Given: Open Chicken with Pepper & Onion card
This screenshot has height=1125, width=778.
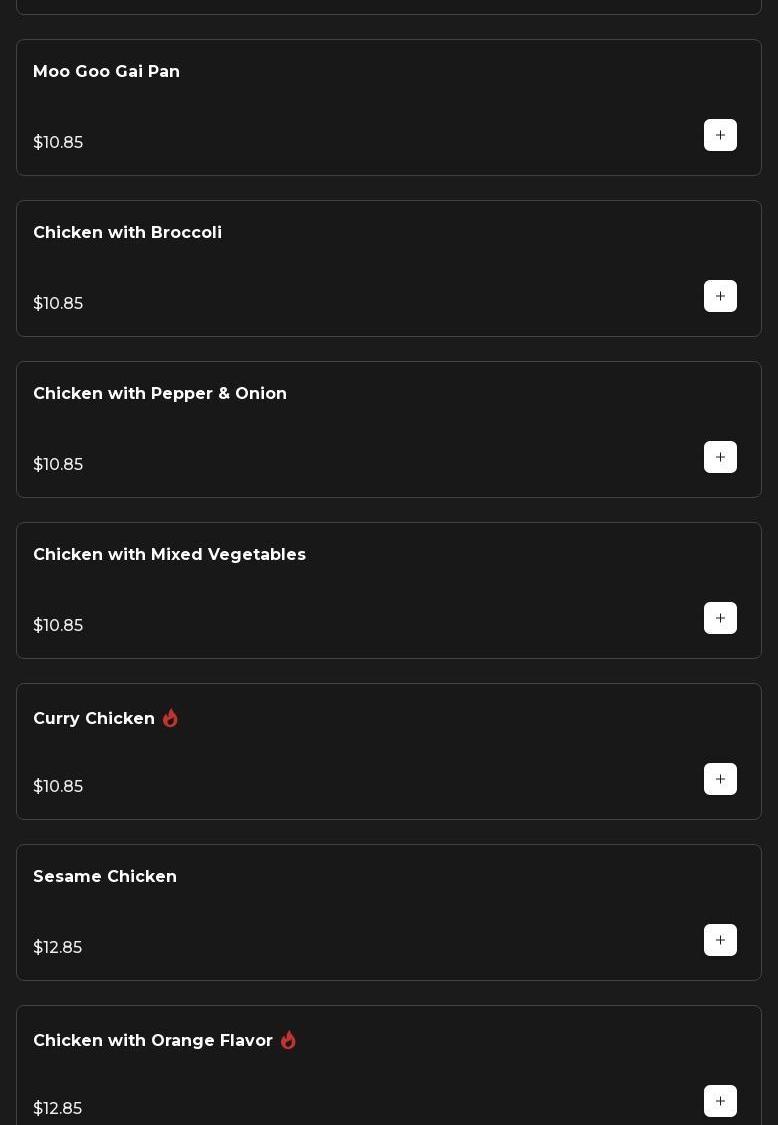Looking at the screenshot, I should coord(160,394).
